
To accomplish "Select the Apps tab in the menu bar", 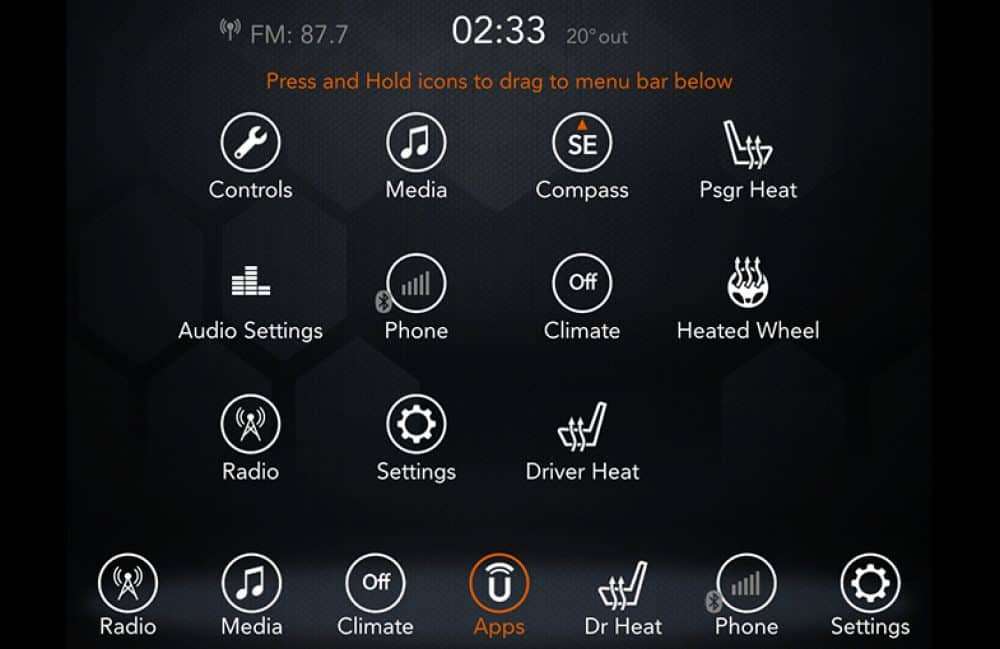I will pyautogui.click(x=499, y=584).
